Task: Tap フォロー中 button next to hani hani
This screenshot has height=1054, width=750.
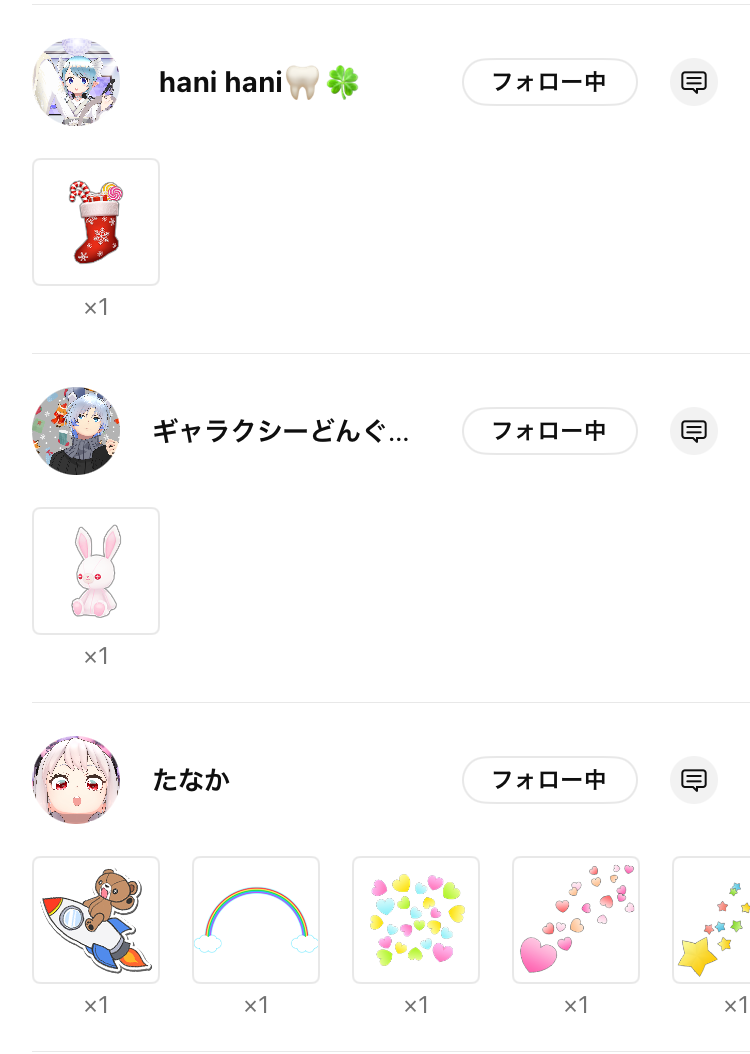Action: click(549, 82)
